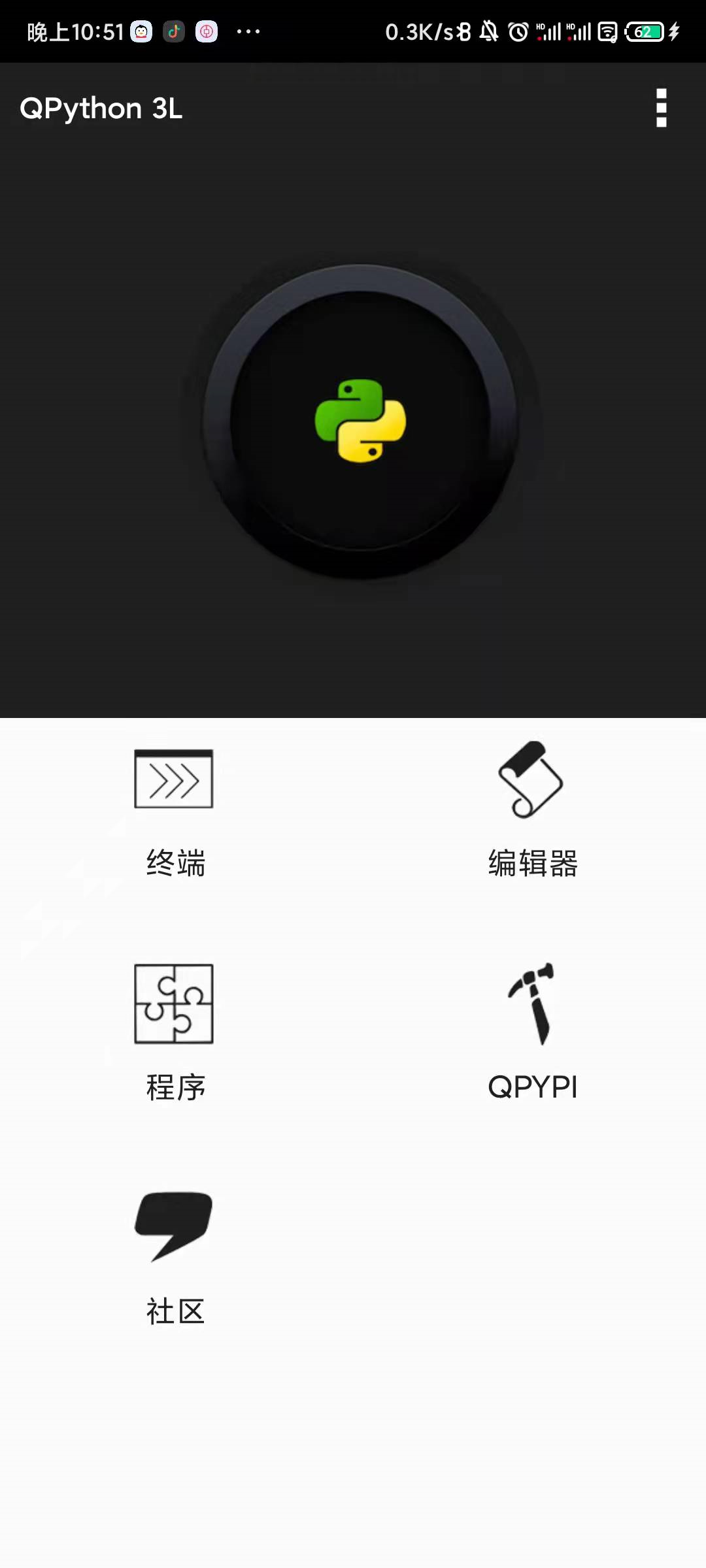
Task: Tap the QPython 3L title
Action: tap(101, 108)
